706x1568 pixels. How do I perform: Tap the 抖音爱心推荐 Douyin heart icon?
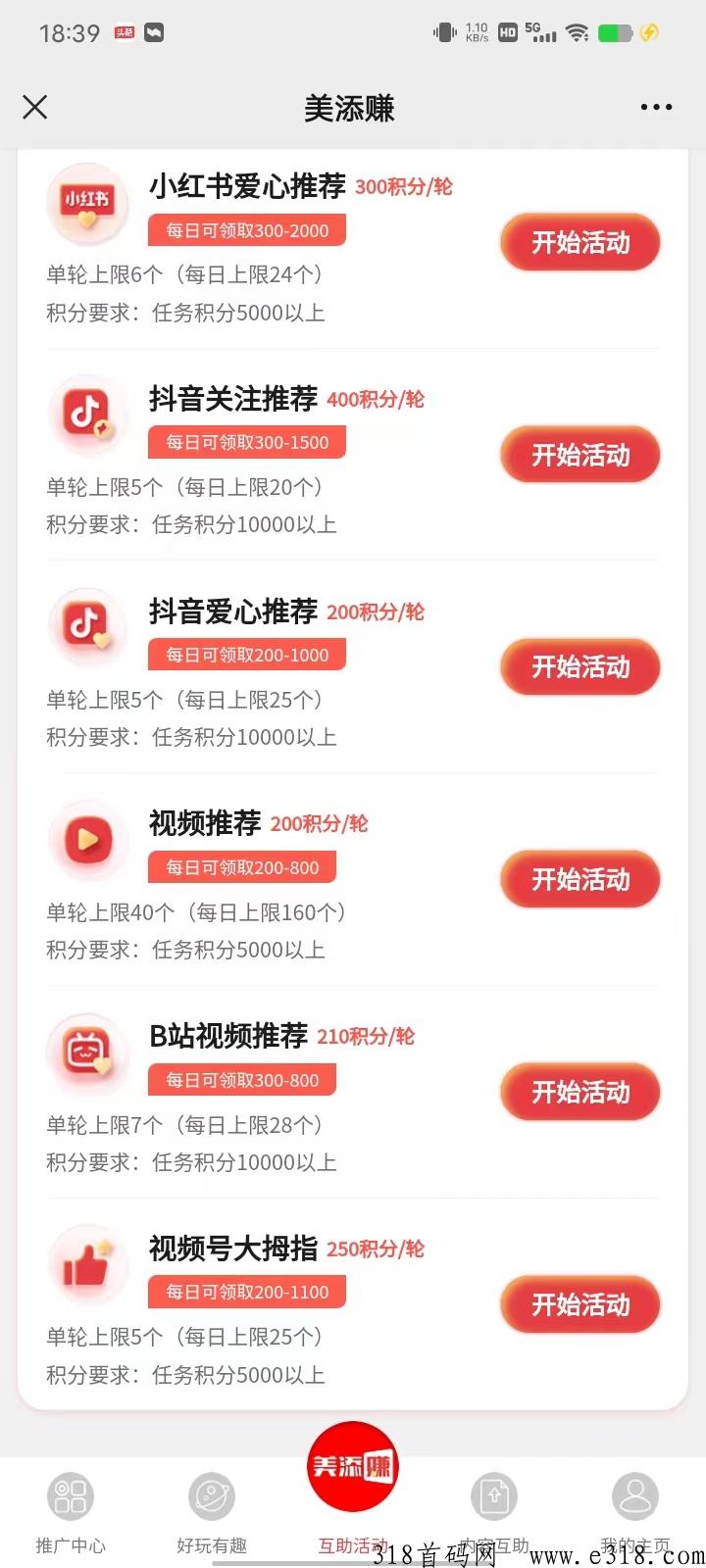pyautogui.click(x=87, y=628)
